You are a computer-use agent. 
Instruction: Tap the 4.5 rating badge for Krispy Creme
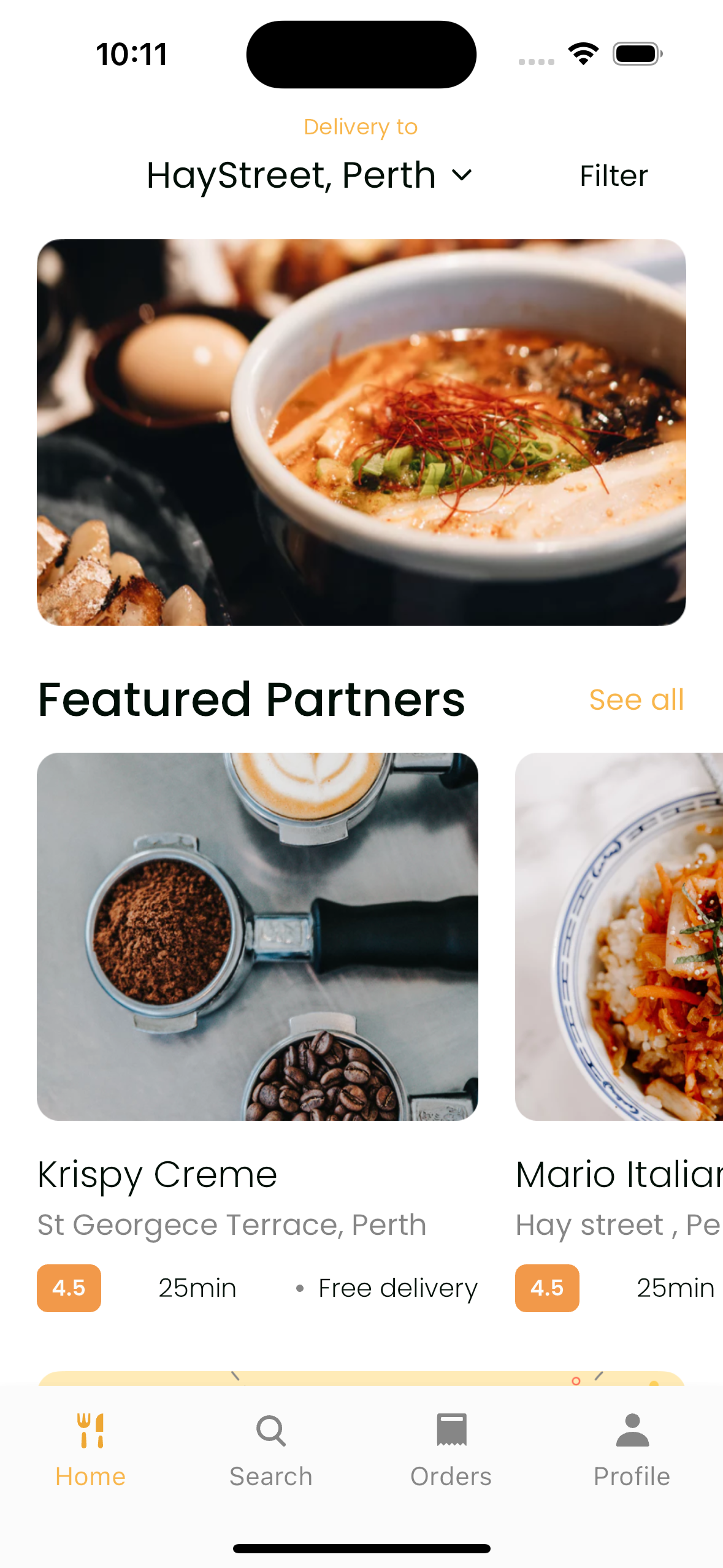coord(68,1288)
